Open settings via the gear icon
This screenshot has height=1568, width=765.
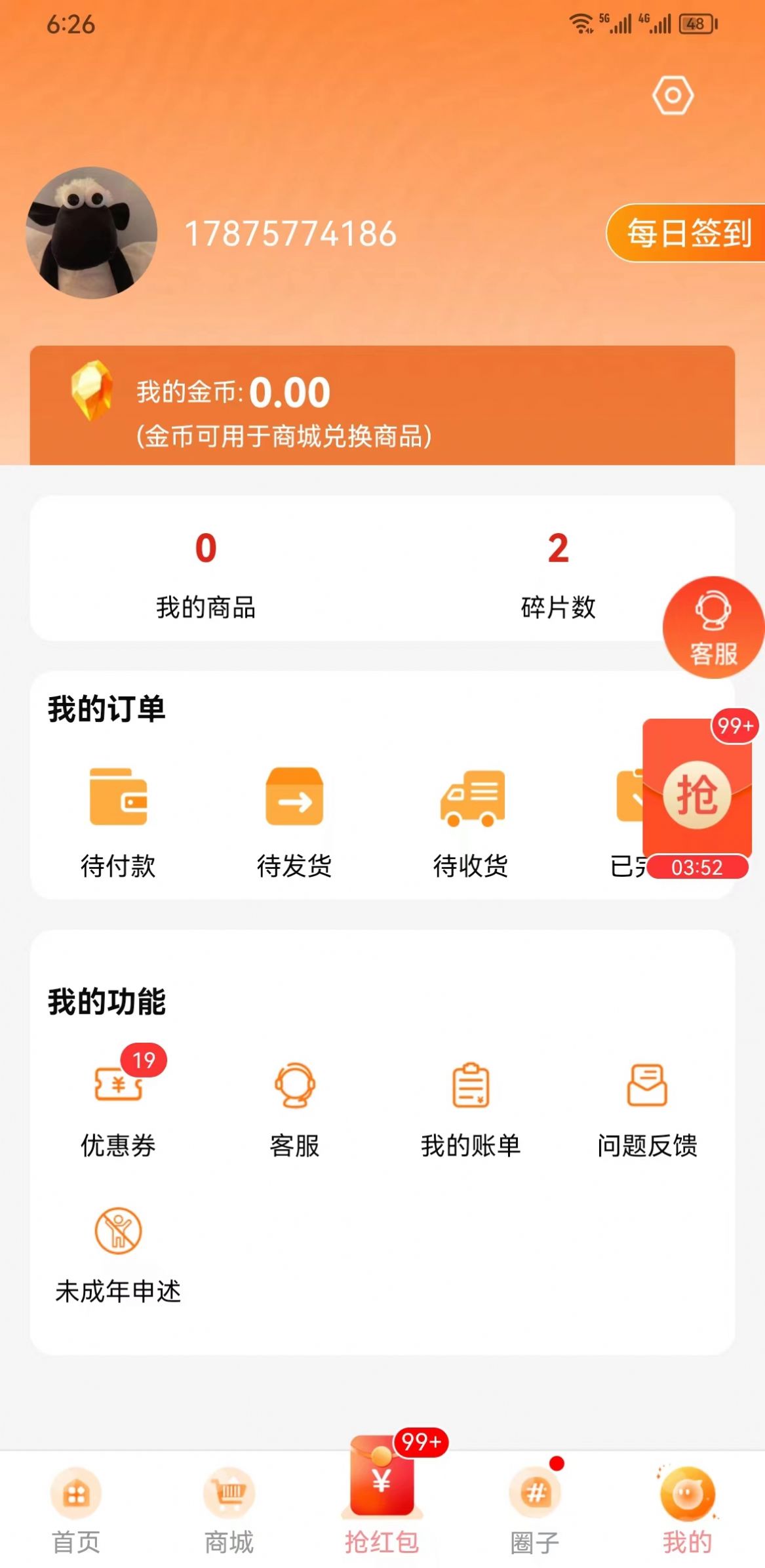click(x=674, y=95)
